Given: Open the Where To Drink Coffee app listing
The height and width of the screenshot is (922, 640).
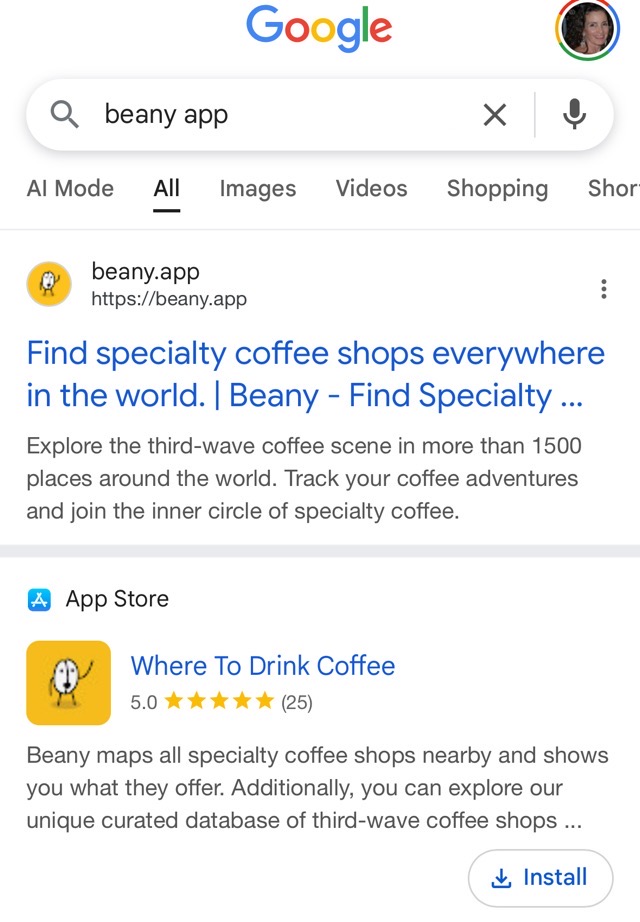Looking at the screenshot, I should point(263,666).
